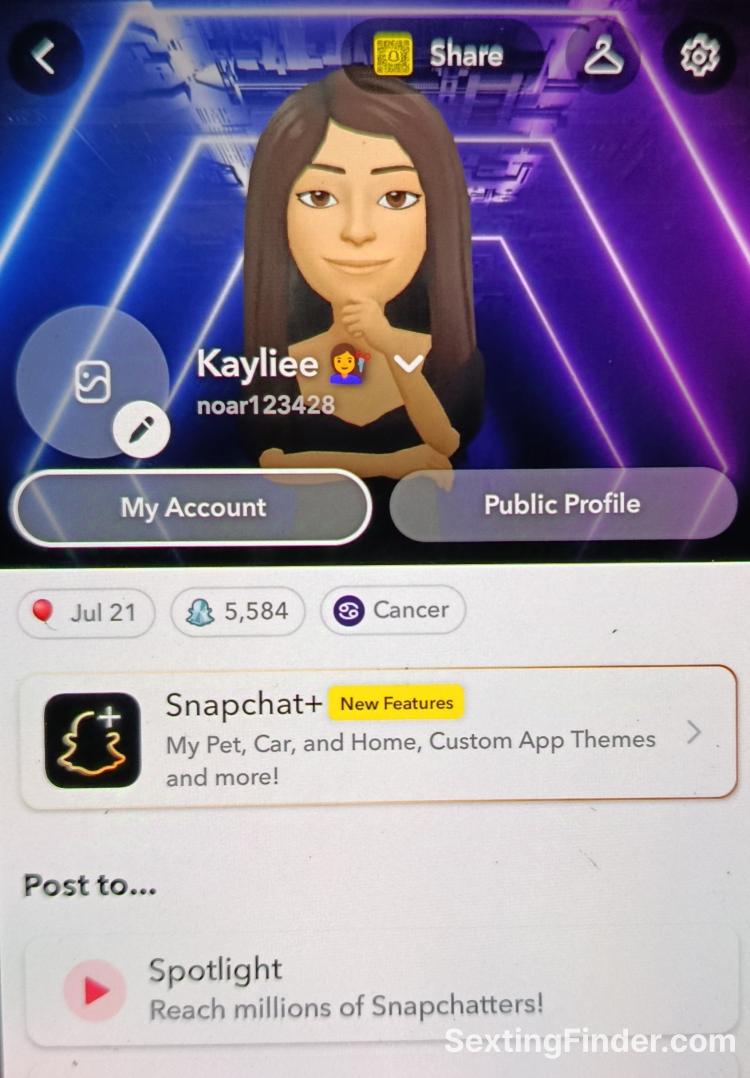Open the 5,584 Snap score chip
Screen dimensions: 750x1078
(x=238, y=612)
